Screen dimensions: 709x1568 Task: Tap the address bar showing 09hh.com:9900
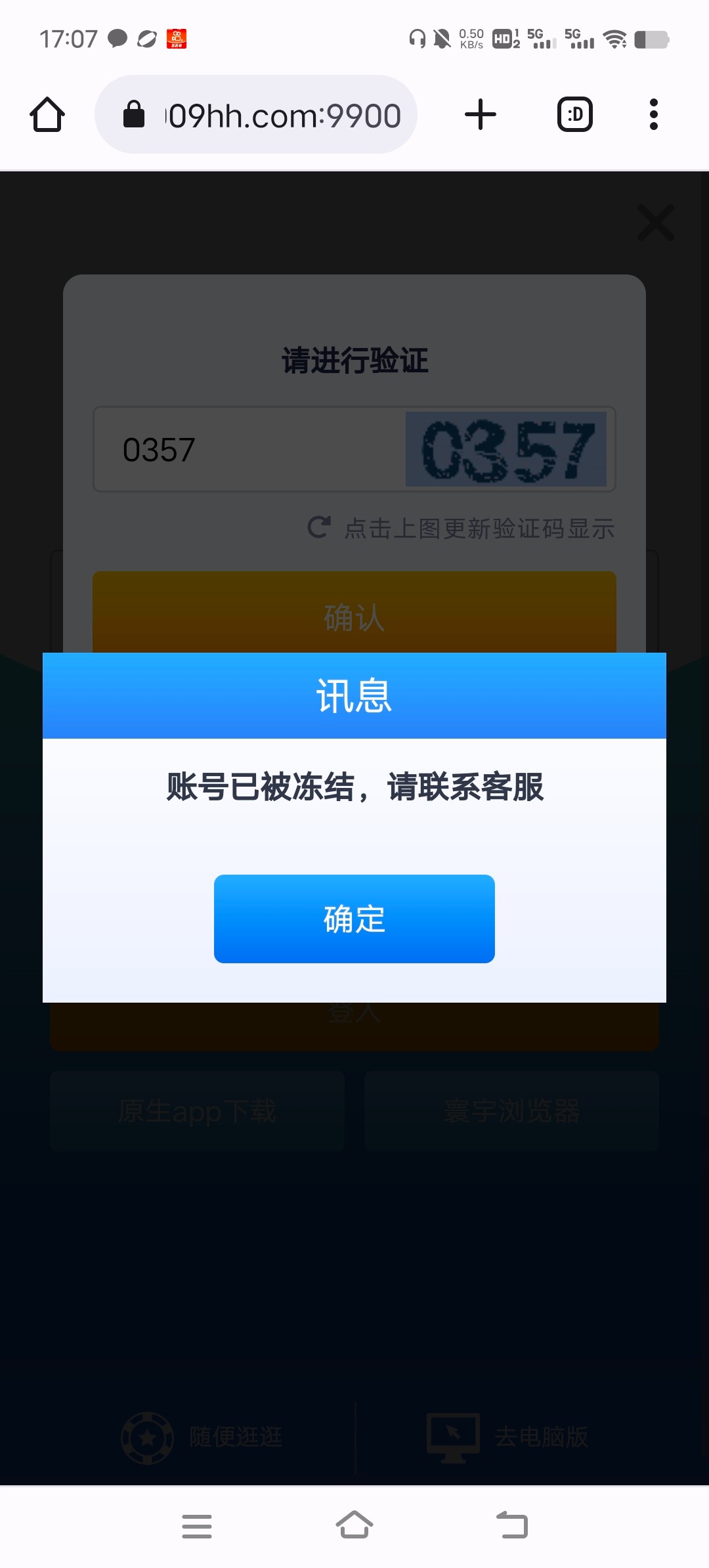pyautogui.click(x=282, y=114)
